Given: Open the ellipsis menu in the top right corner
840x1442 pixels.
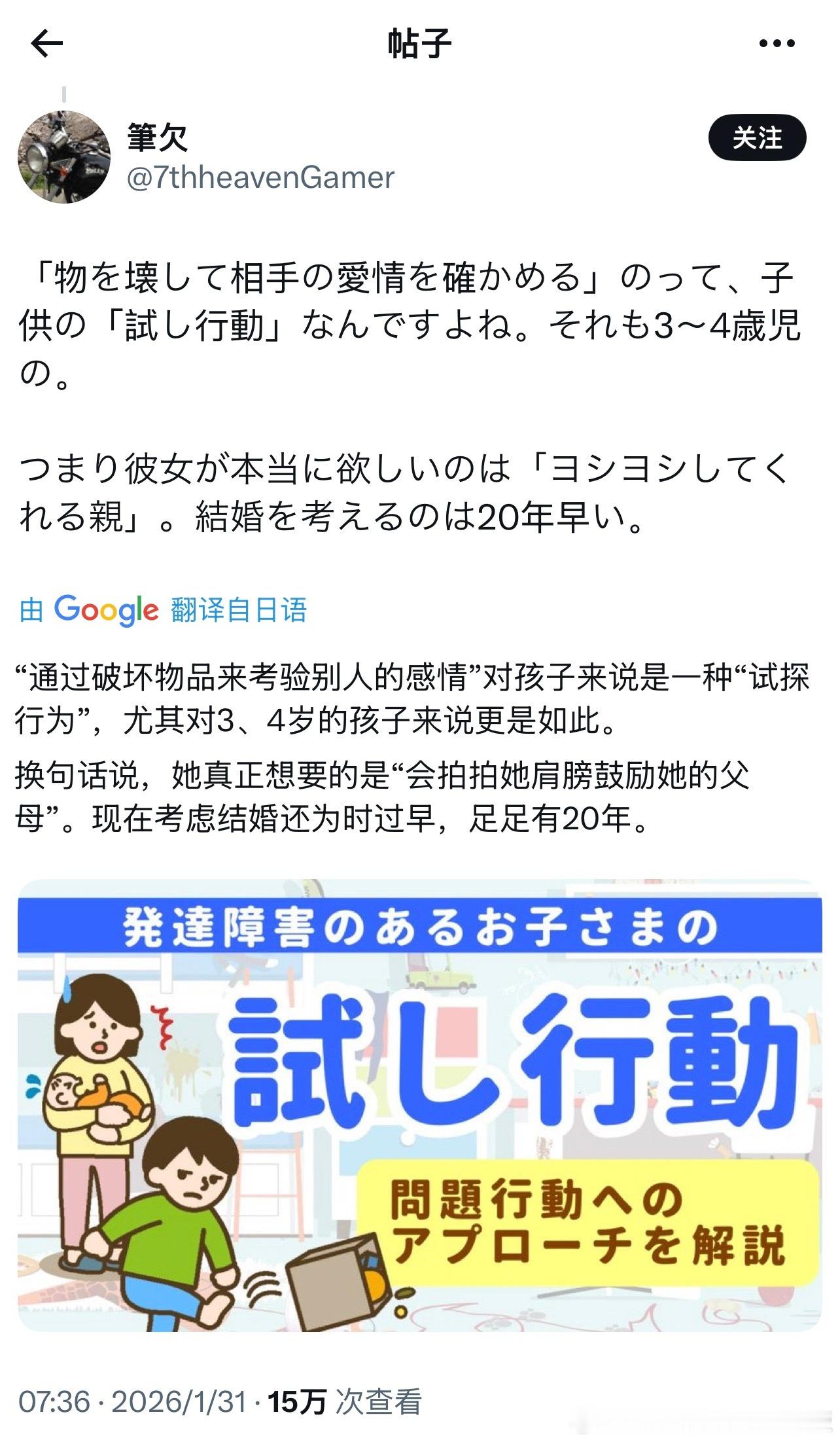Looking at the screenshot, I should click(x=776, y=45).
